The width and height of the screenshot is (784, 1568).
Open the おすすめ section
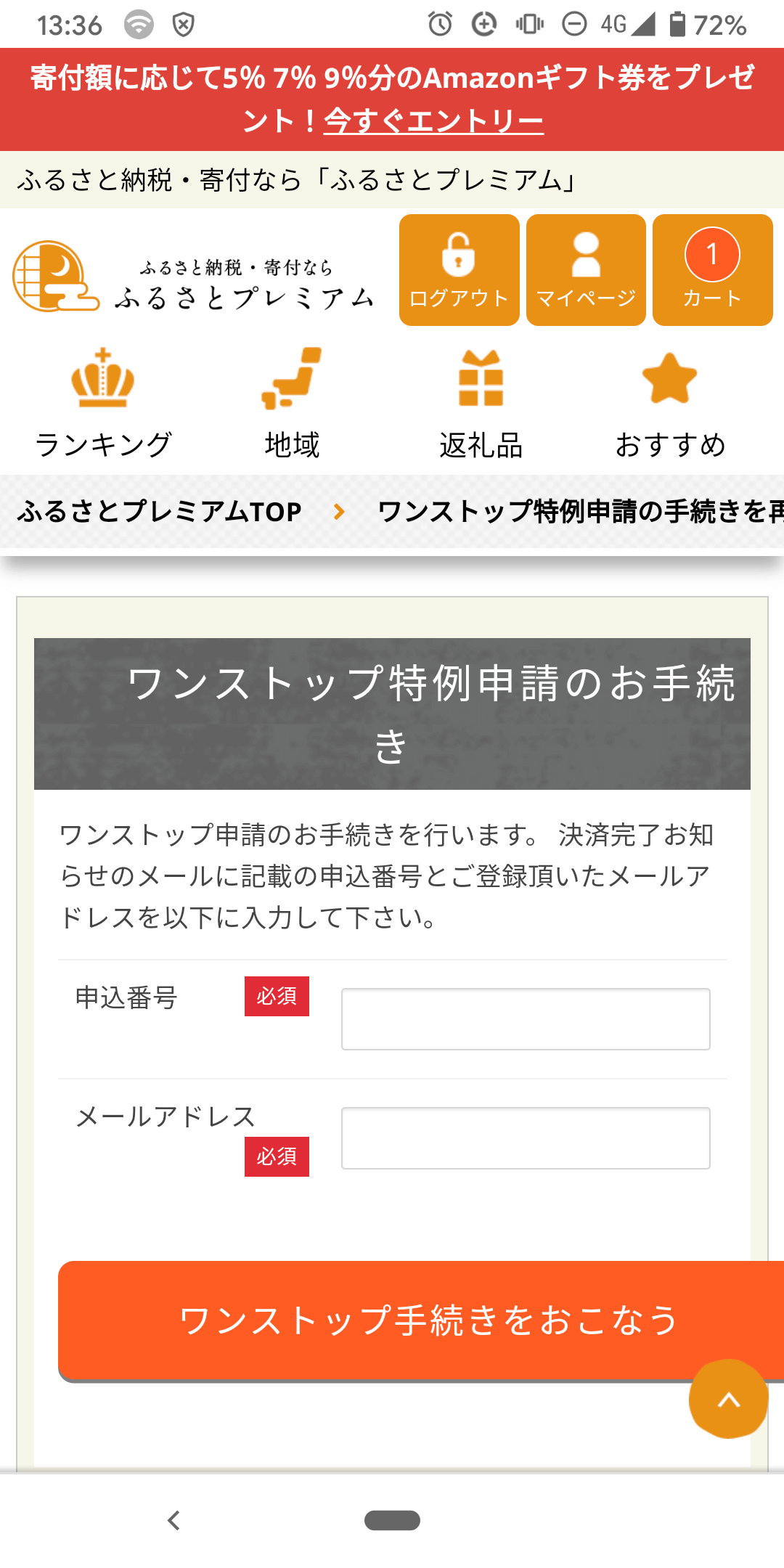670,404
